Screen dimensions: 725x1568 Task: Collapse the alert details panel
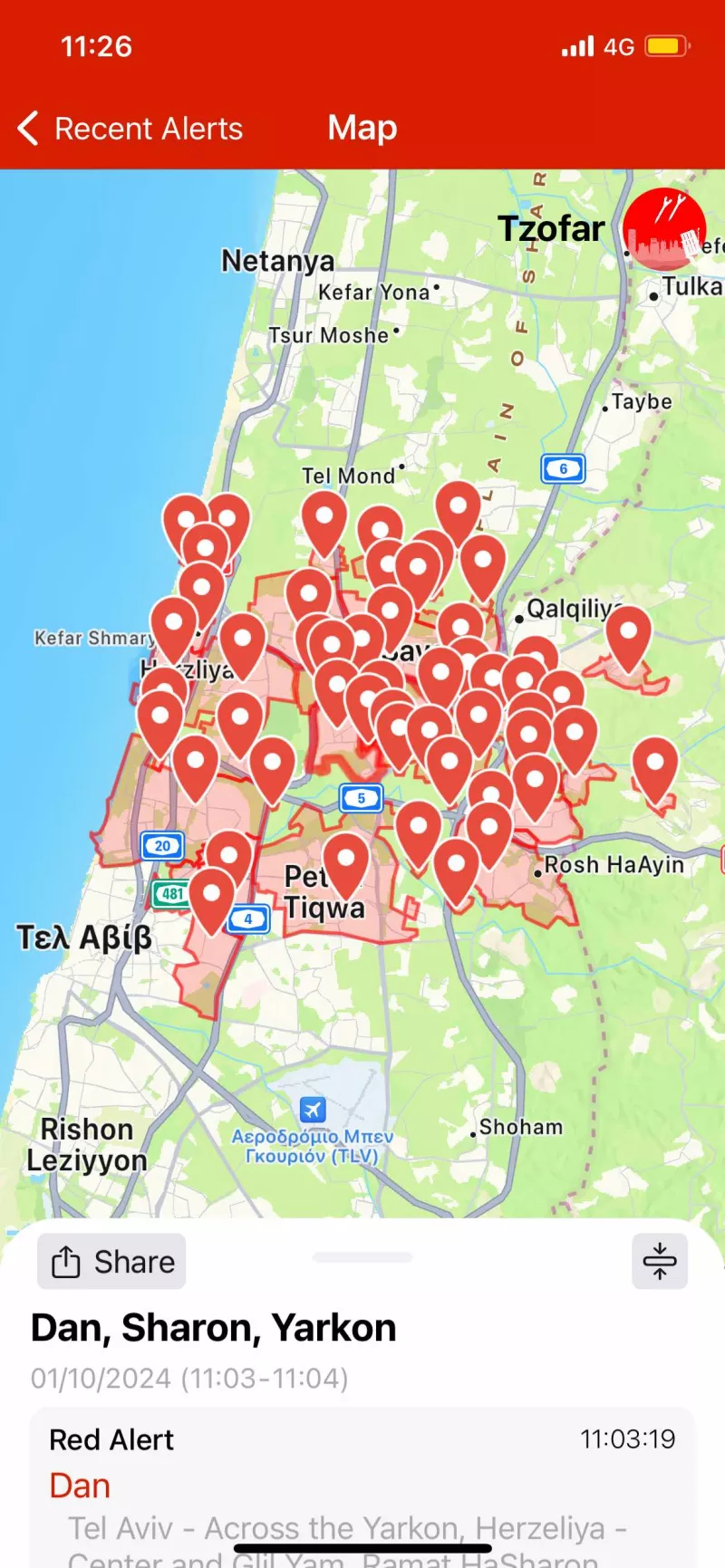659,1262
